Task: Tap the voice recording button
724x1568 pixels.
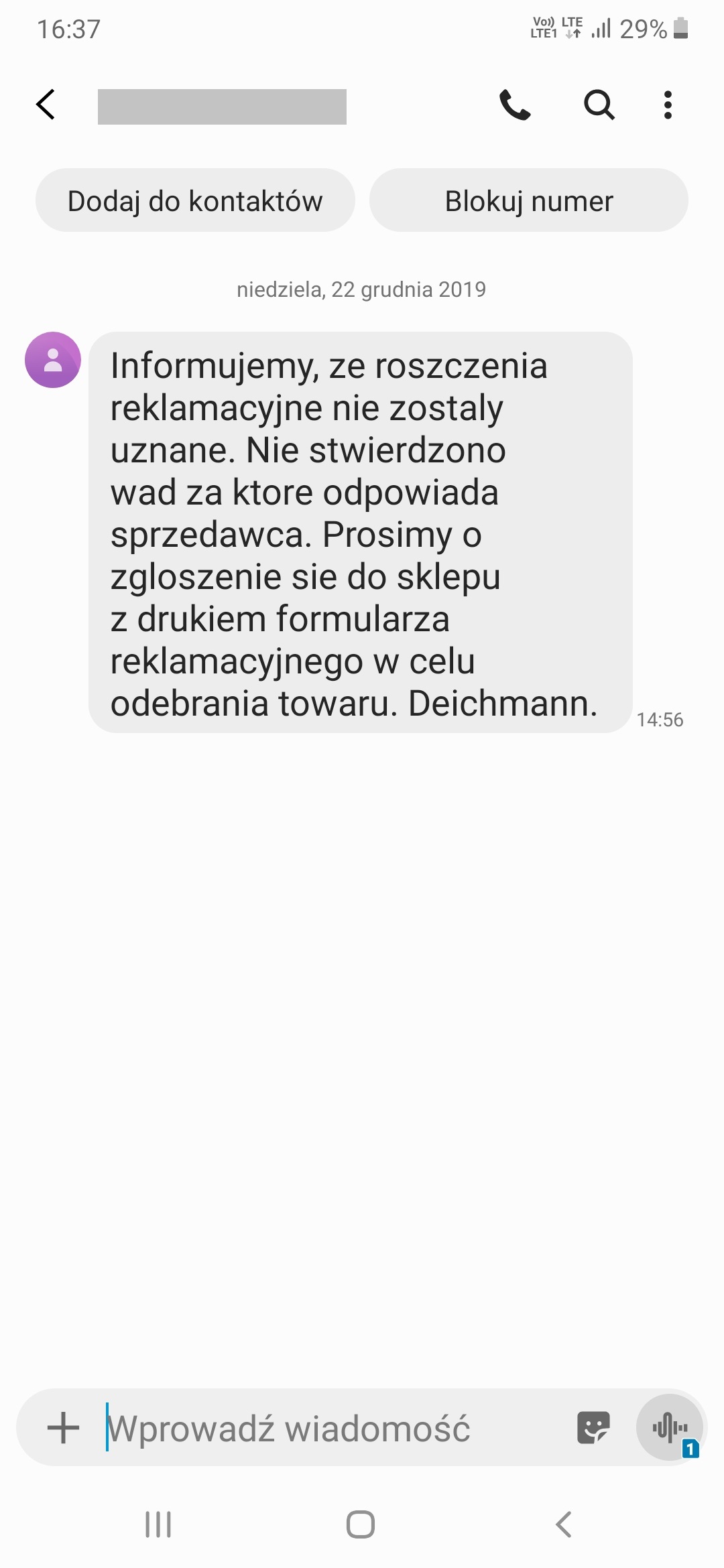Action: [670, 1427]
